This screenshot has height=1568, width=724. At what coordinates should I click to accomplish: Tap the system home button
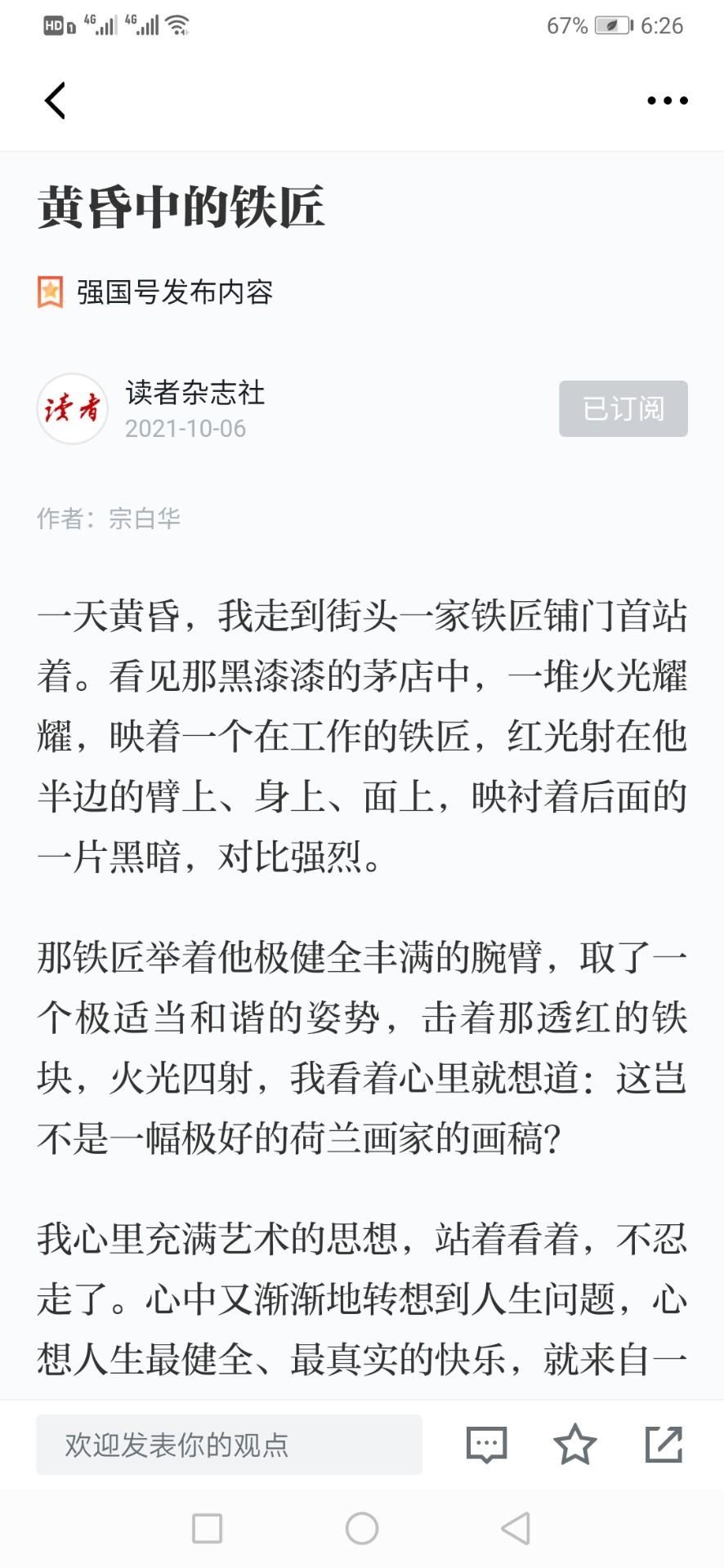[x=362, y=1528]
